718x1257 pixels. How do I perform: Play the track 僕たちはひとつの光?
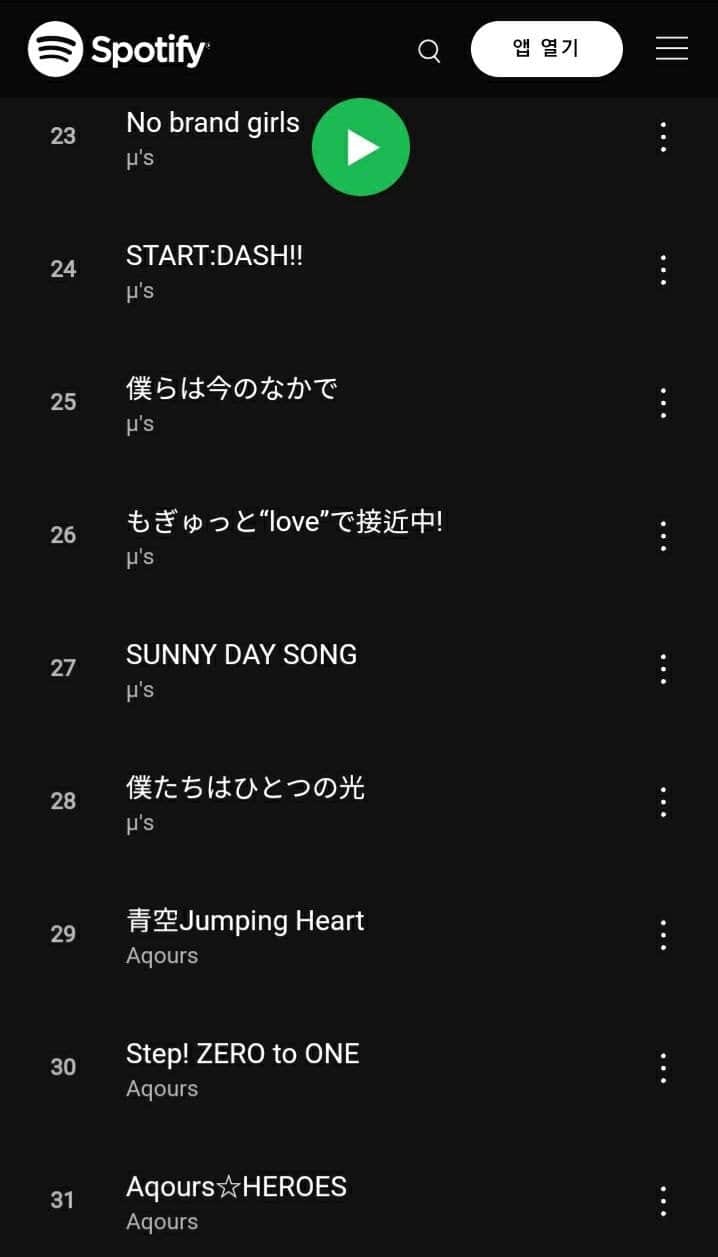(245, 788)
